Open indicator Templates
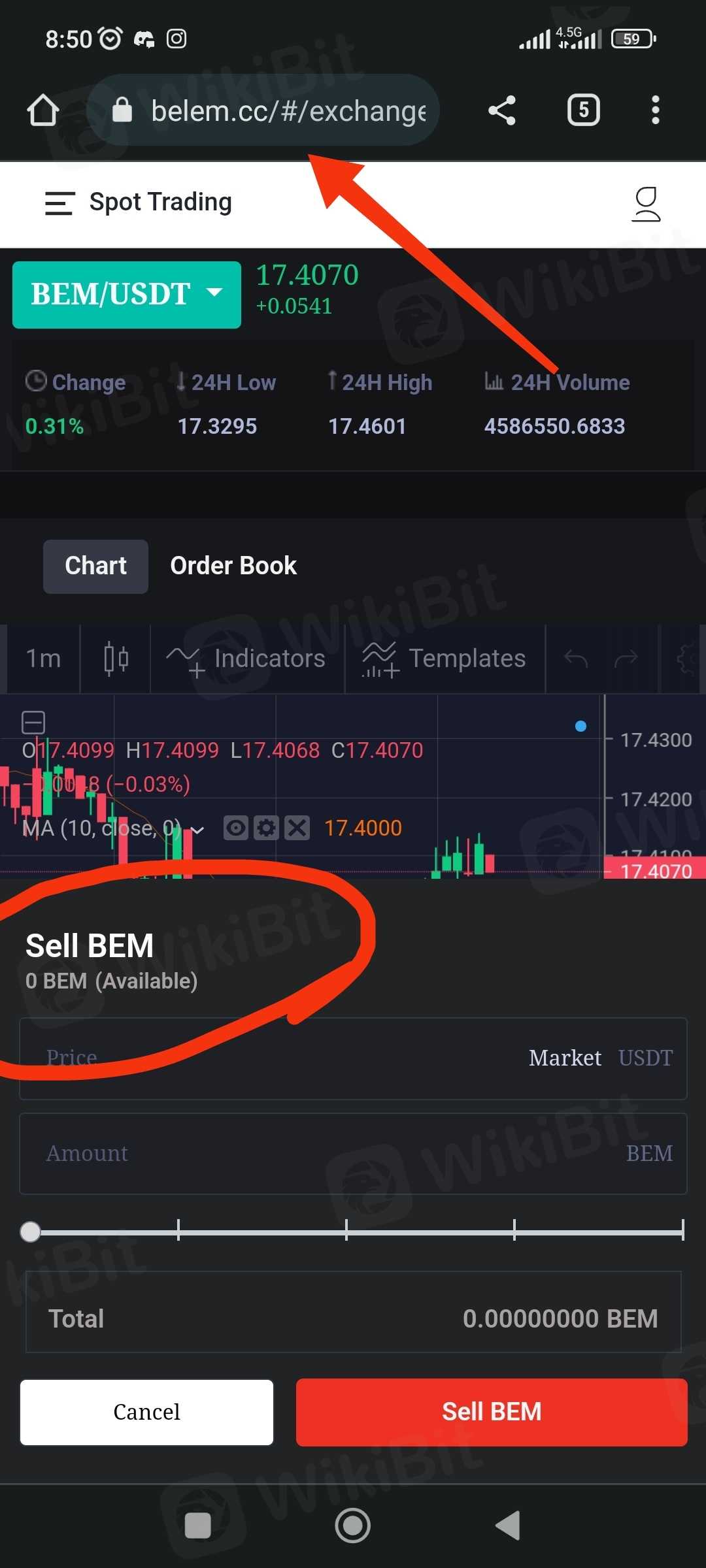The width and height of the screenshot is (706, 1568). point(445,659)
